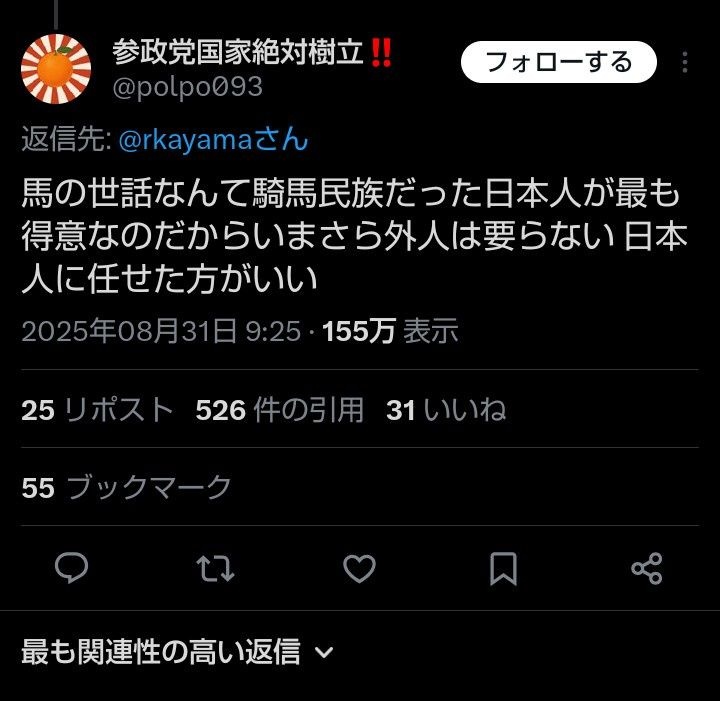Open the profile avatar of polpo093
Image resolution: width=720 pixels, height=701 pixels.
click(x=56, y=68)
